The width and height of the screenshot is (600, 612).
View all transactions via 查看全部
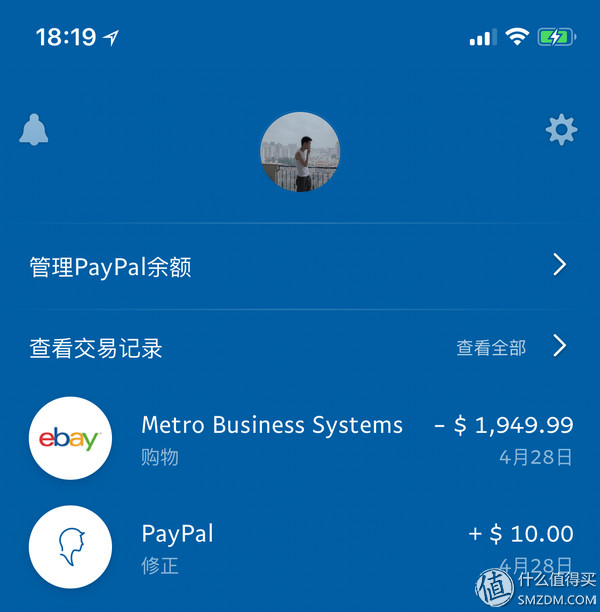pyautogui.click(x=510, y=348)
